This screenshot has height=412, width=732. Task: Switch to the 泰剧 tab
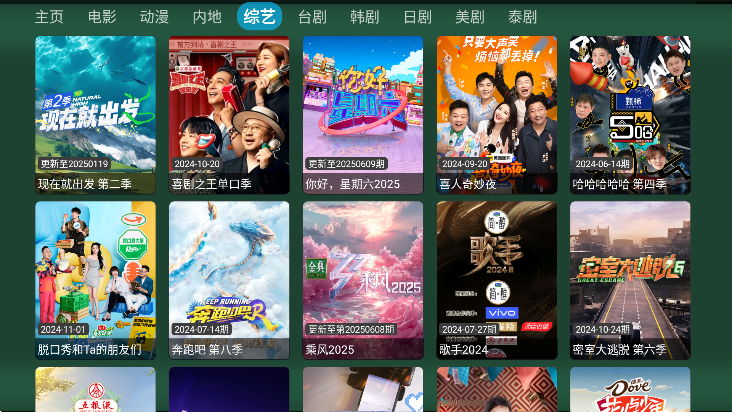(x=522, y=17)
